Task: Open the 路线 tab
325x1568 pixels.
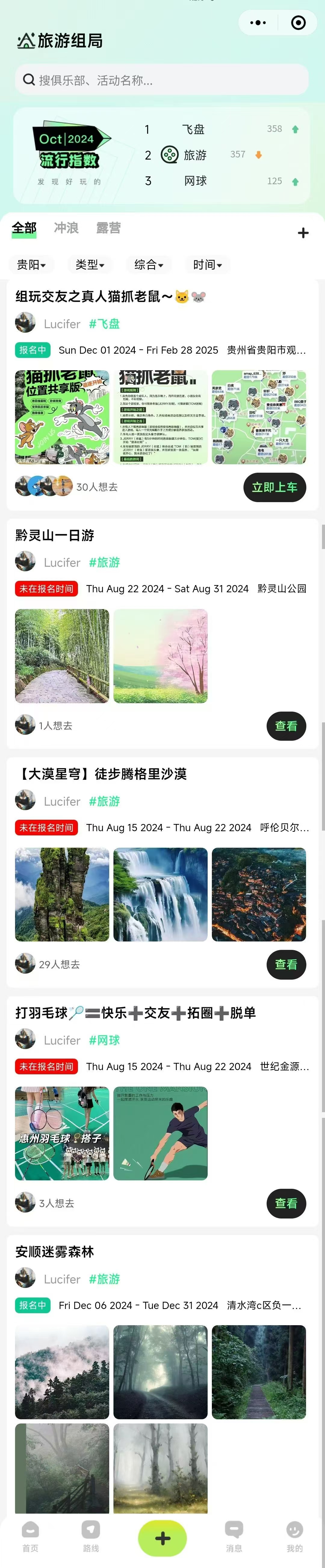Action: pos(91,1536)
